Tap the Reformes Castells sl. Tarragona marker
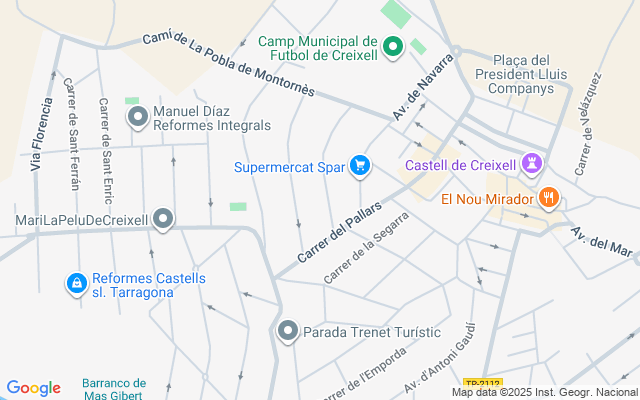640x400 pixels. 77,284
